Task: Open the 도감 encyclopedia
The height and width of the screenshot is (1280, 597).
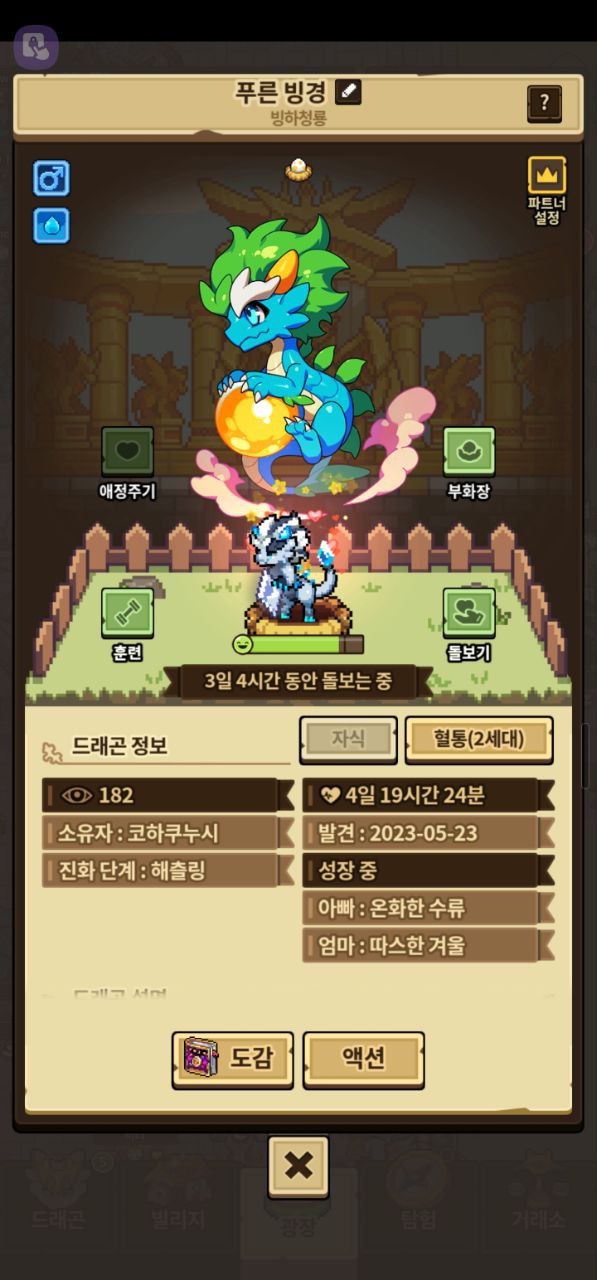Action: click(x=233, y=1058)
